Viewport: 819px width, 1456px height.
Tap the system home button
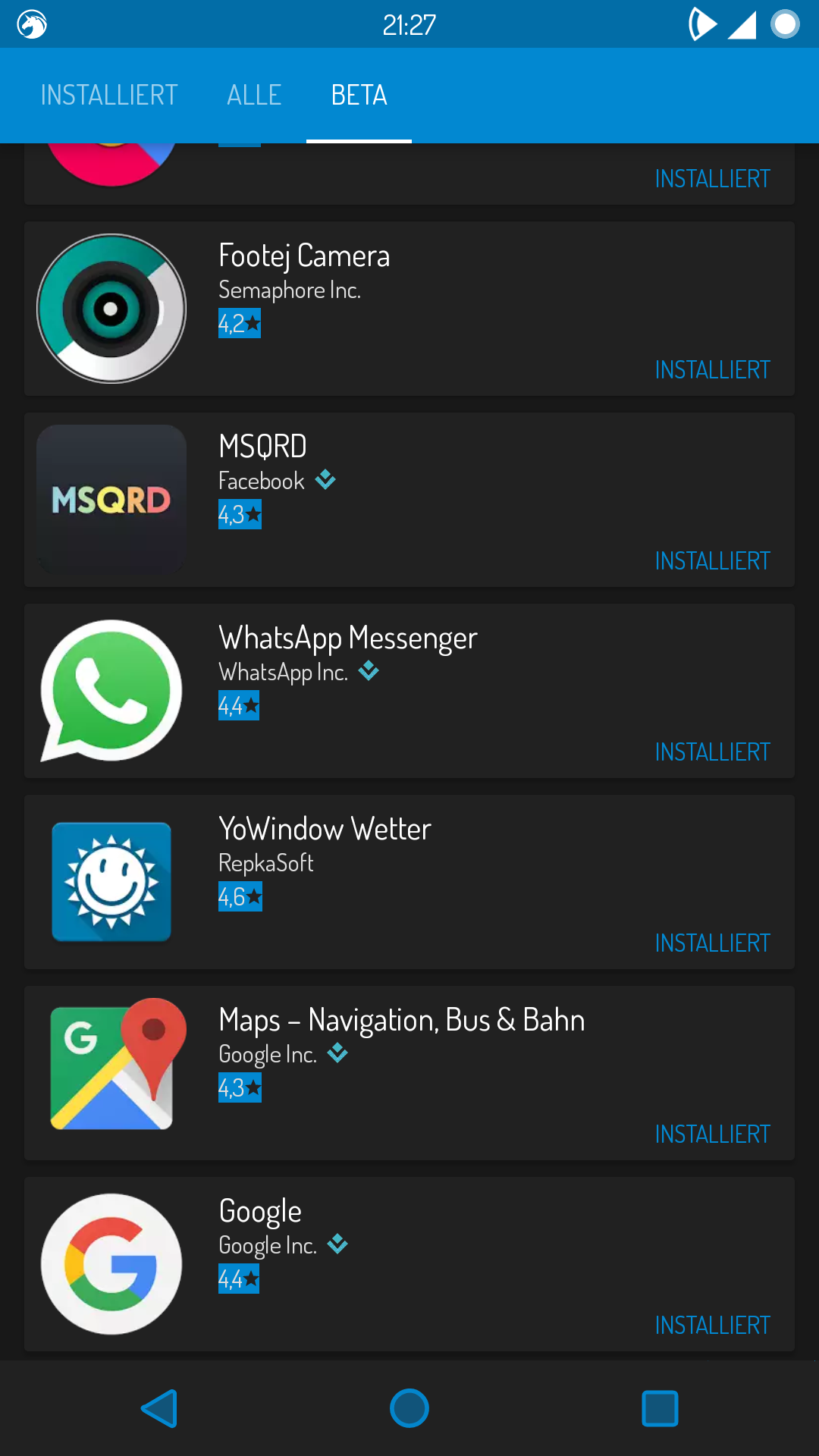click(409, 1408)
